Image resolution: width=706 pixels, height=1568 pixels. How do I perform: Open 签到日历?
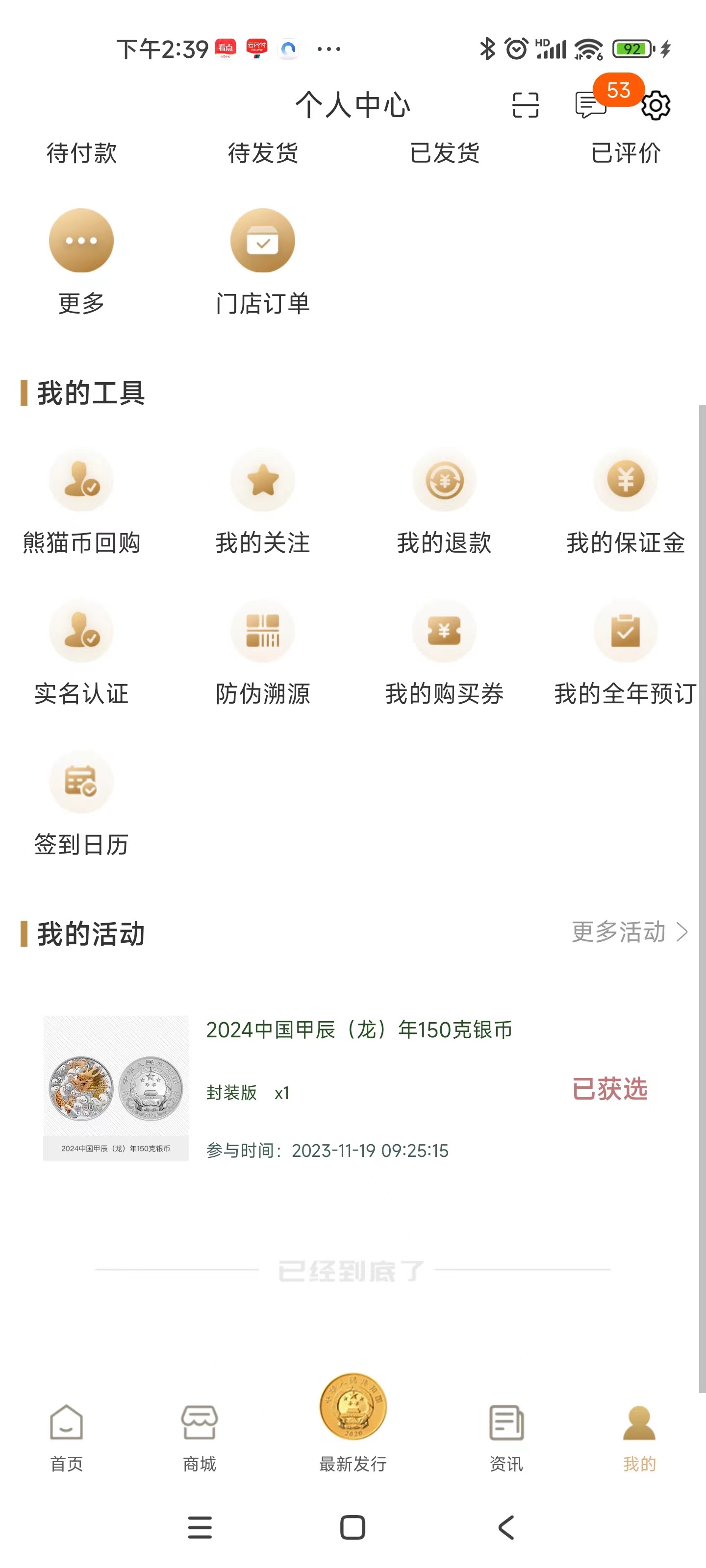pyautogui.click(x=81, y=804)
